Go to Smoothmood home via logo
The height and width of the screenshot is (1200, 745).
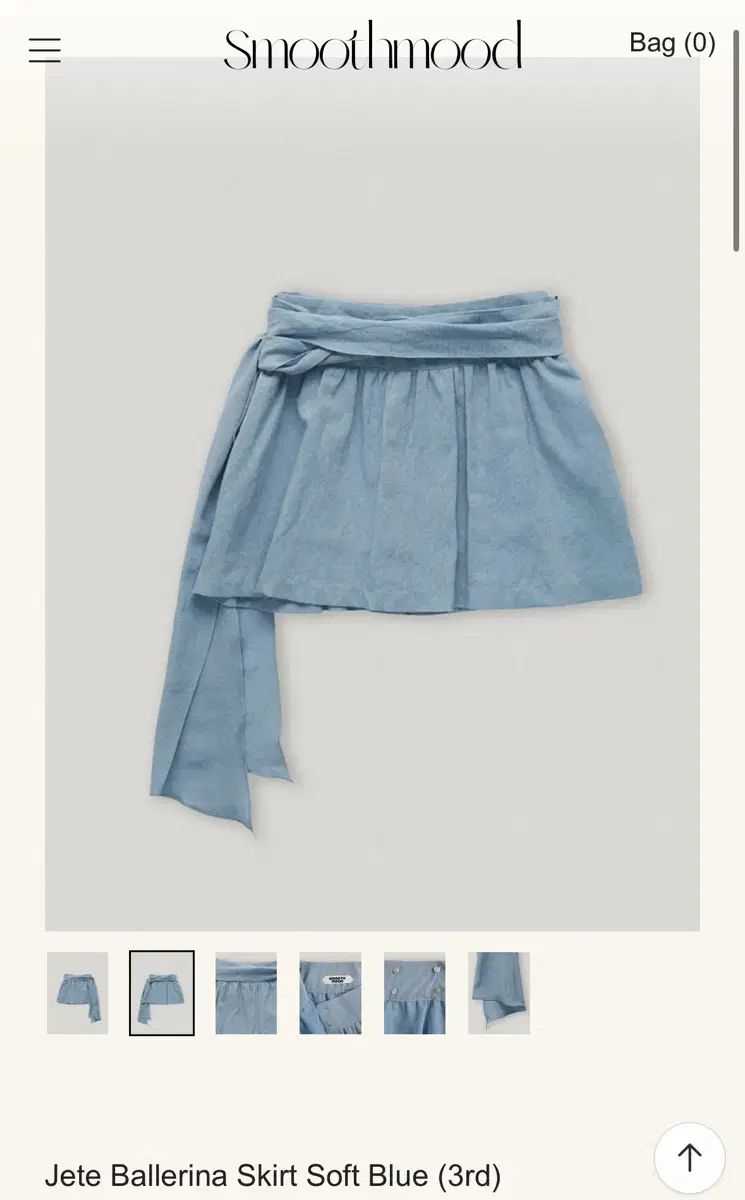tap(372, 46)
